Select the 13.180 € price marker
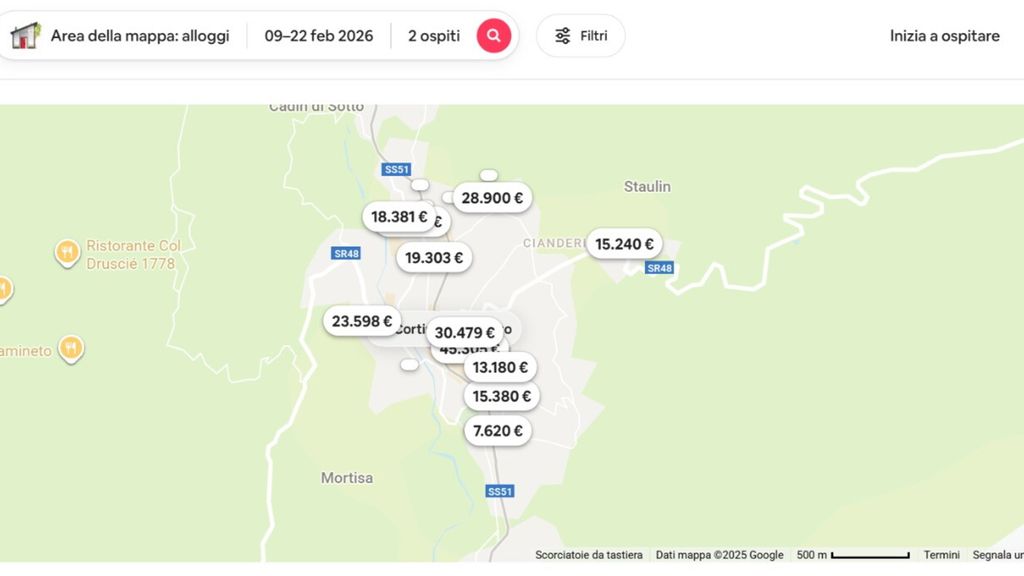Viewport: 1024px width, 576px height. 500,367
